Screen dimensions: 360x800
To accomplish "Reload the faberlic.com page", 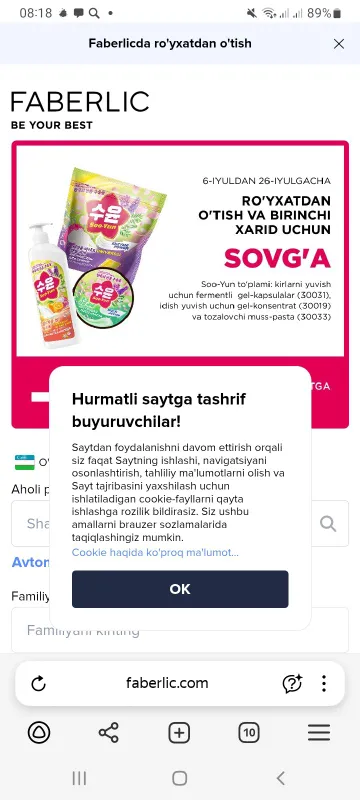I will click(x=39, y=683).
